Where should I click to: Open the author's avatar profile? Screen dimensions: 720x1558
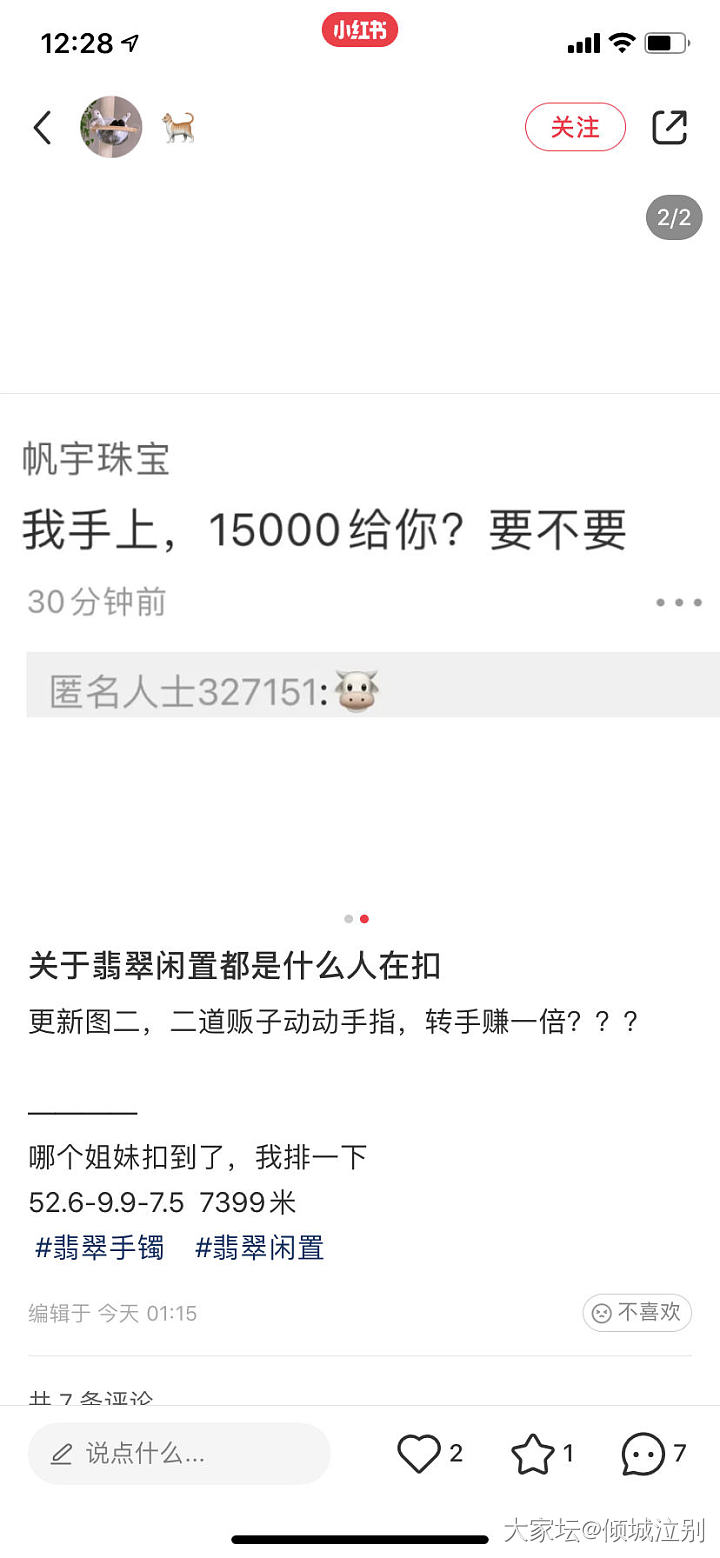click(x=111, y=128)
